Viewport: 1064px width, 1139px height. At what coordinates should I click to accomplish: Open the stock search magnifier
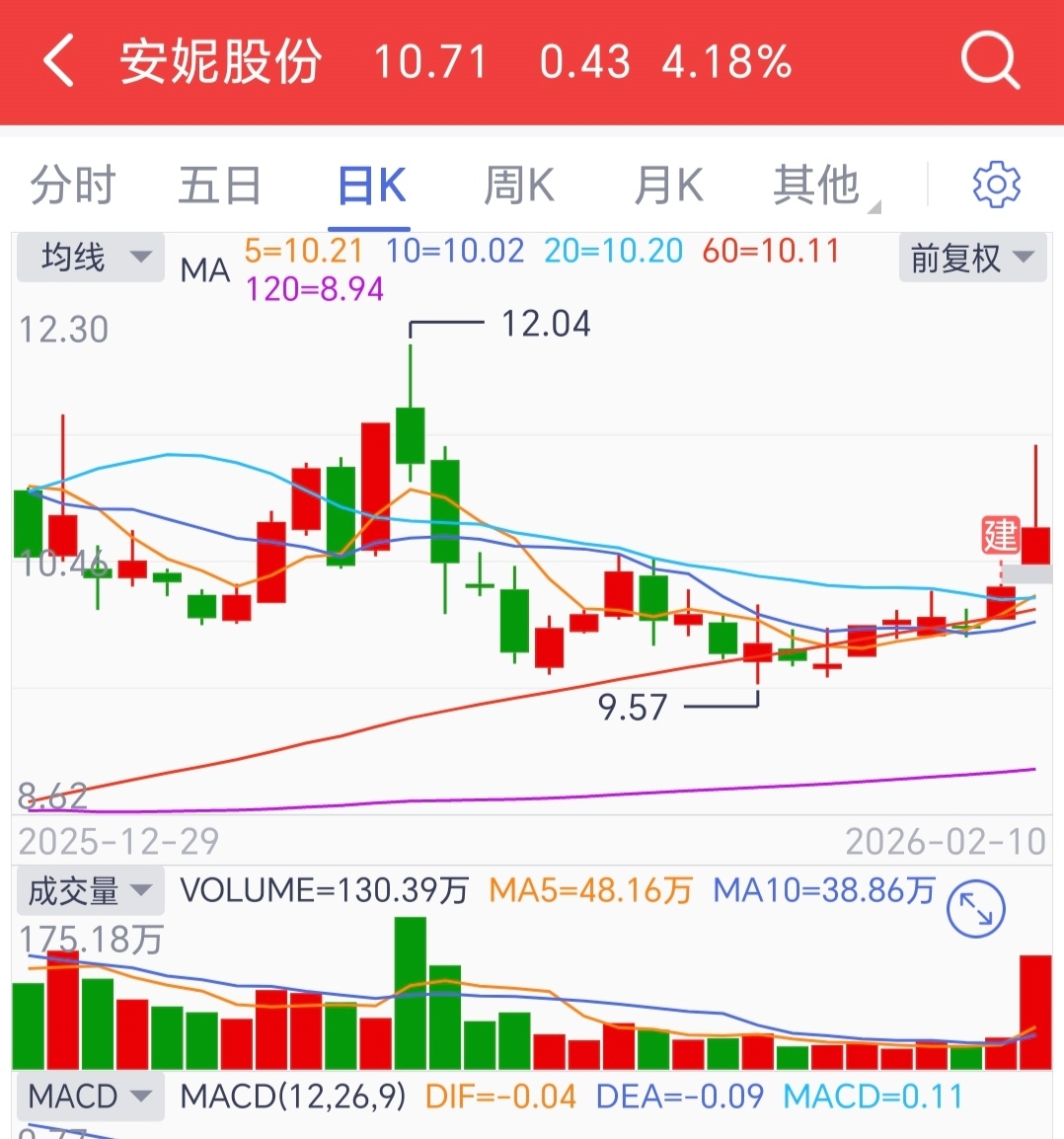pos(991,61)
